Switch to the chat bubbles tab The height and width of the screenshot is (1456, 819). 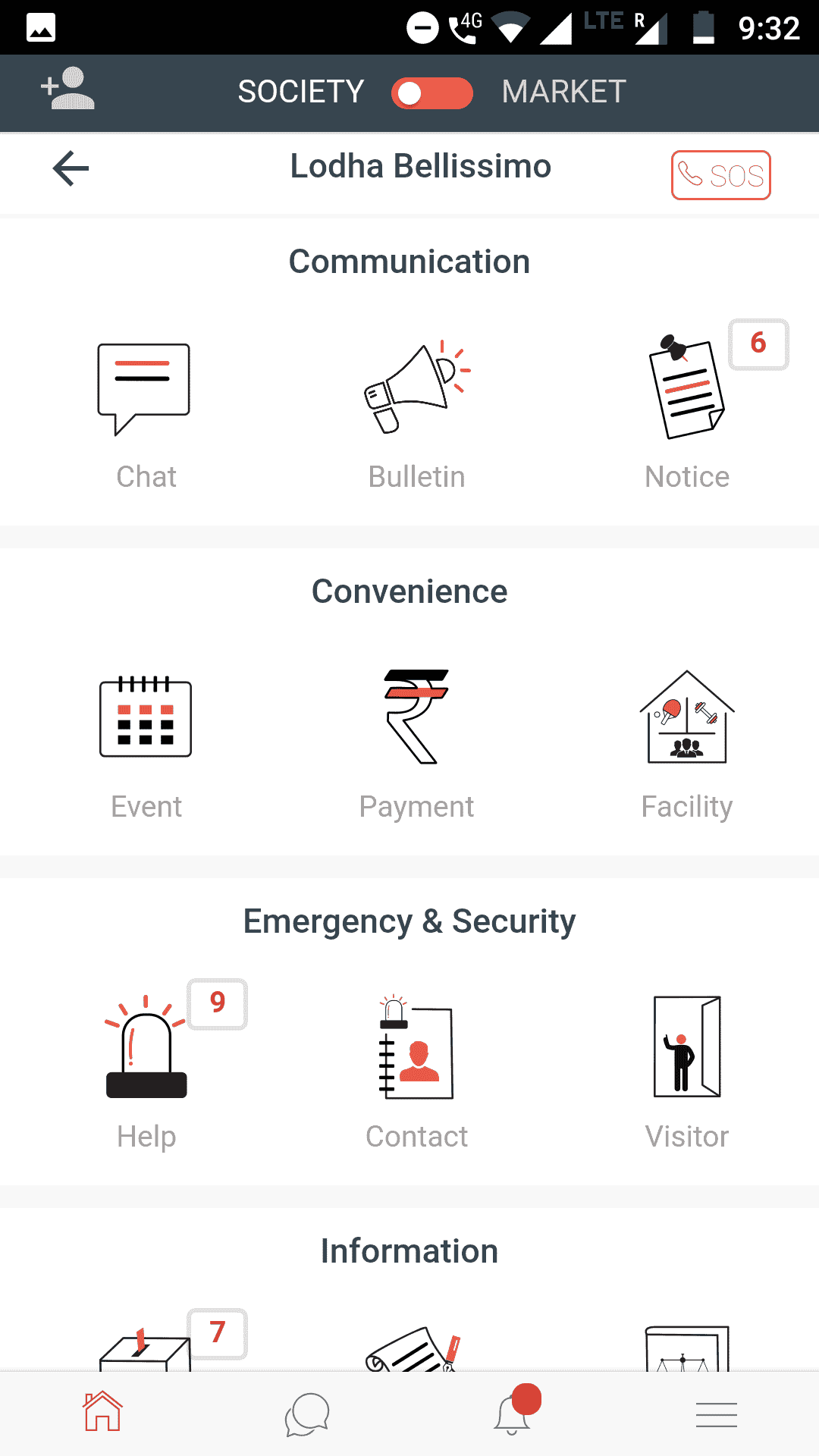point(307,1414)
